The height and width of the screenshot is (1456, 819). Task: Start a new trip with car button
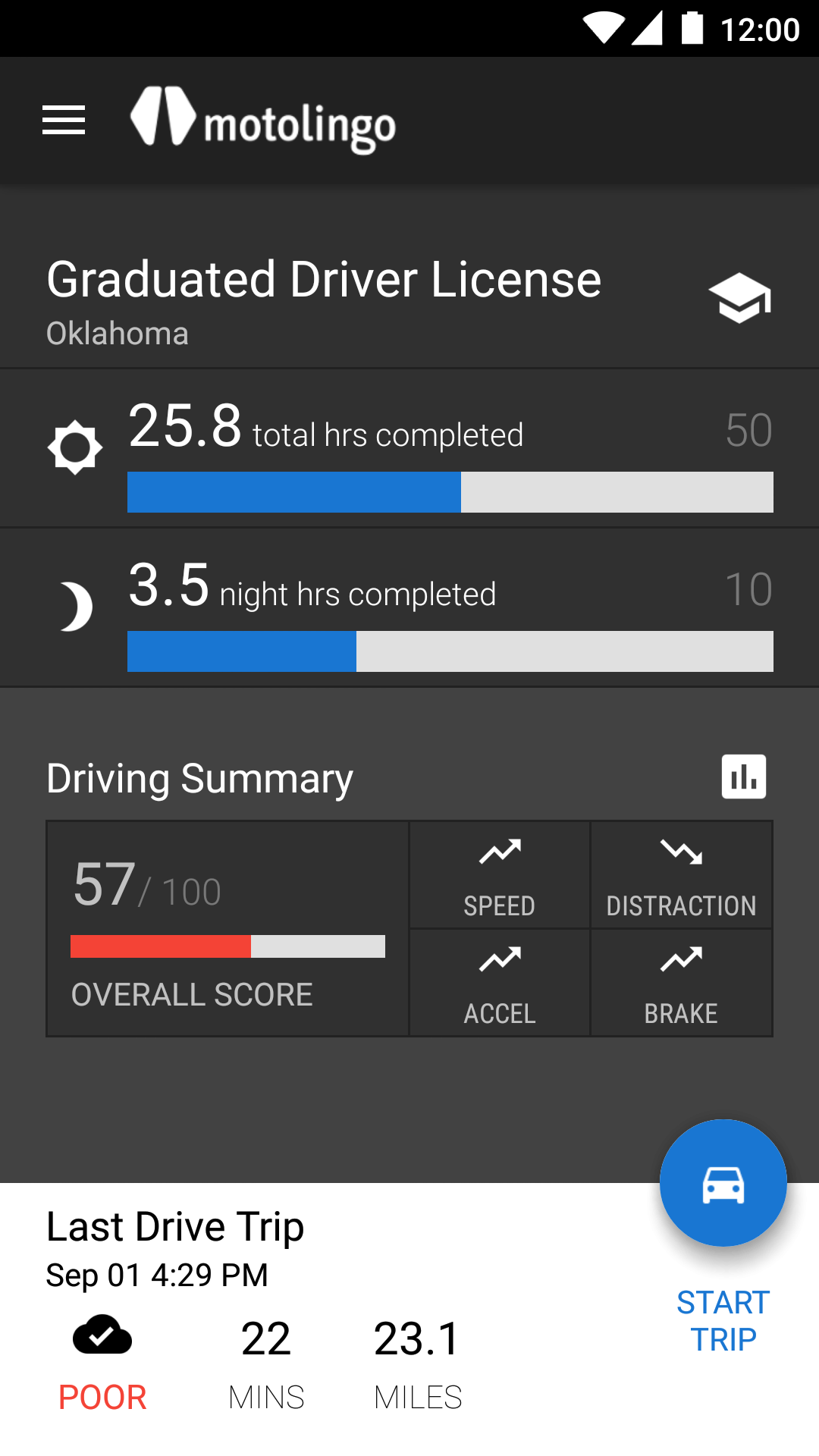tap(723, 1183)
